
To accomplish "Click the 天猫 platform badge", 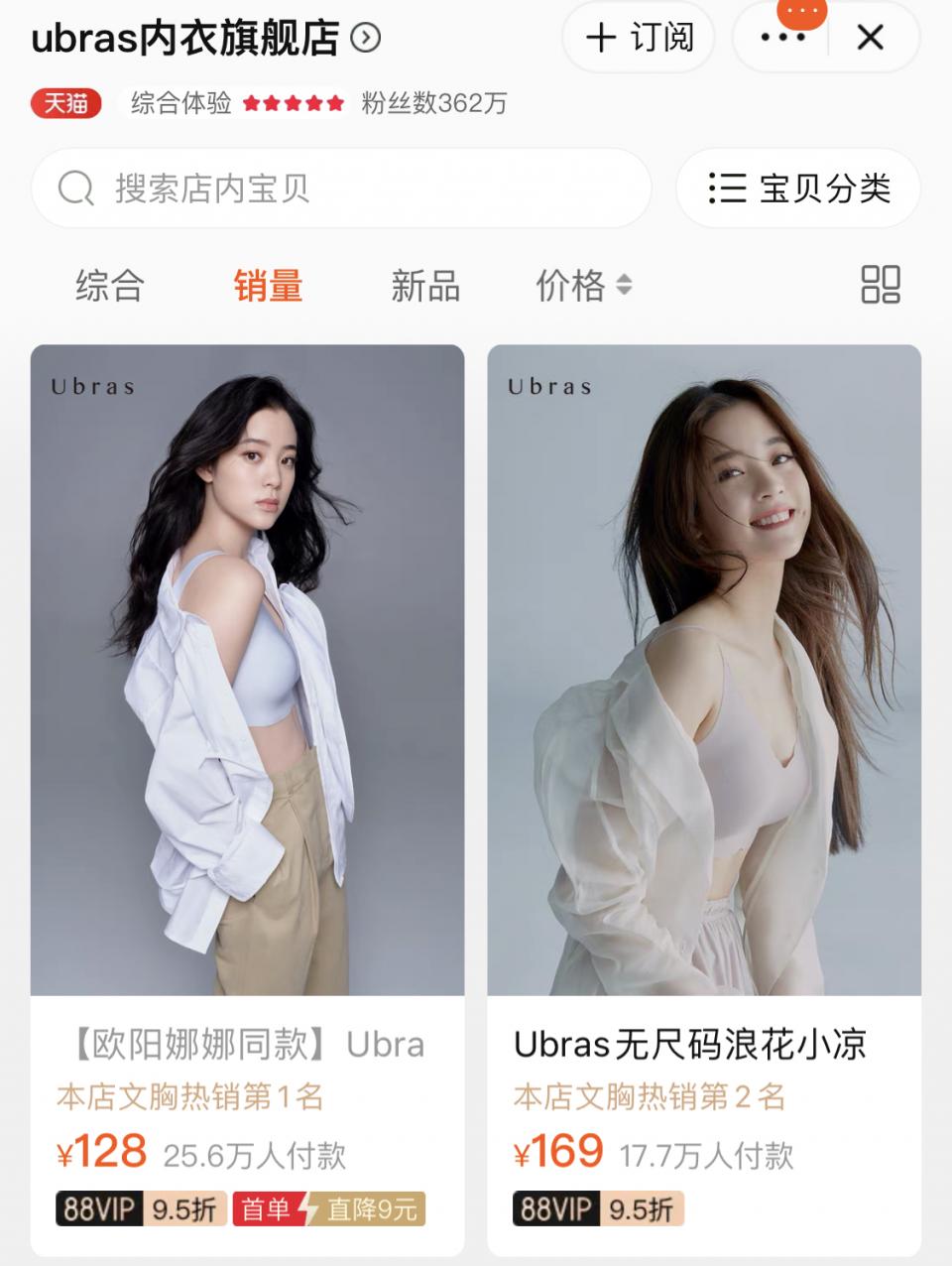I will click(x=65, y=103).
